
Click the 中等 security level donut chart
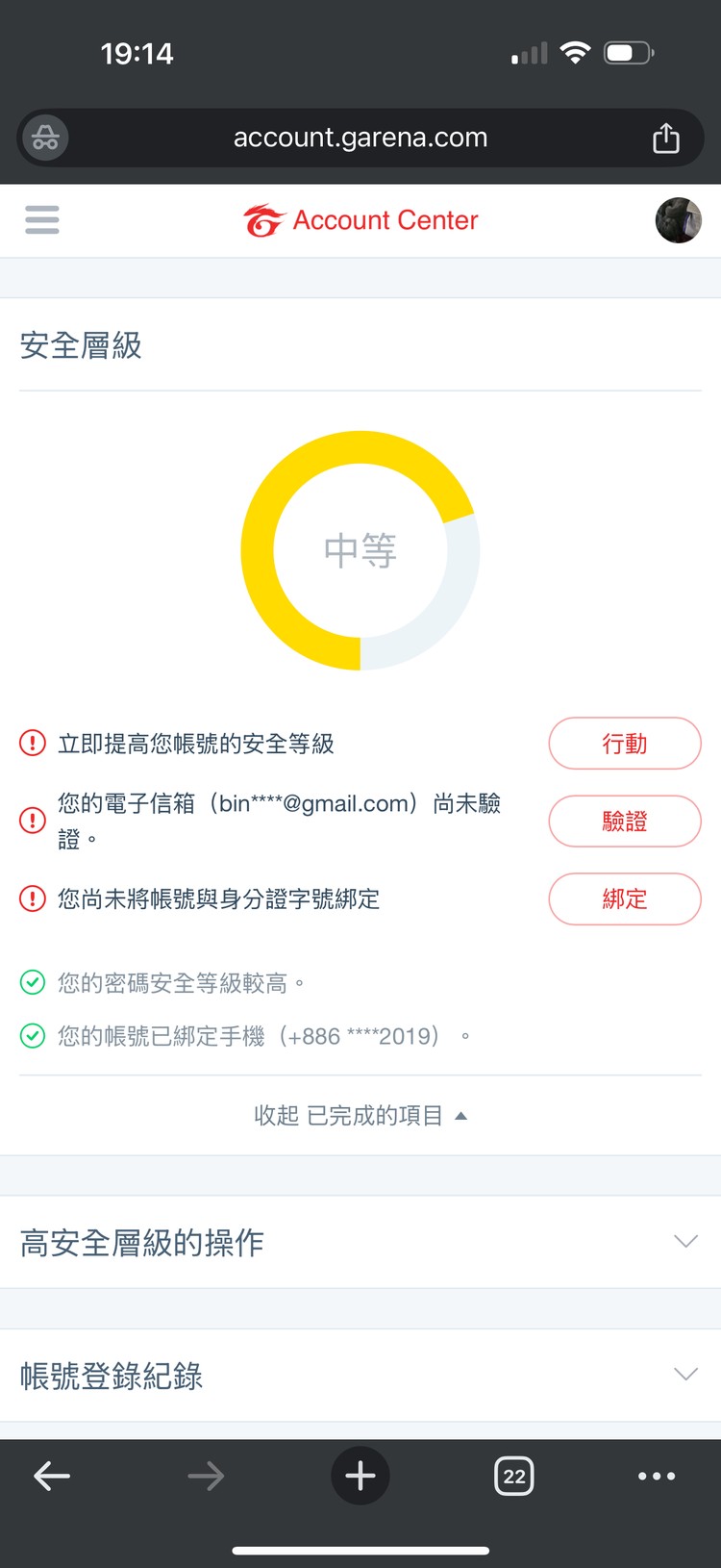[360, 548]
